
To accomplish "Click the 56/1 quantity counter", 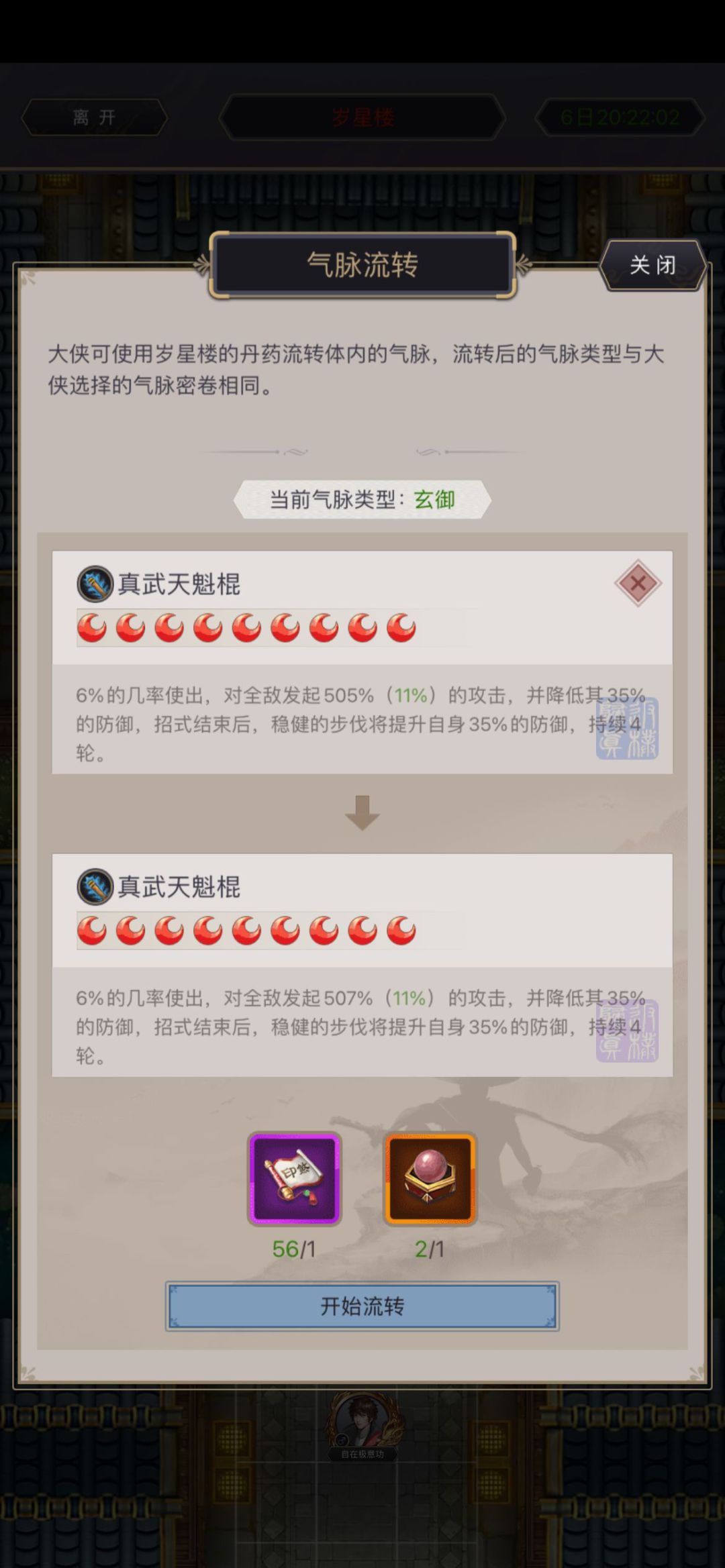I will (x=294, y=1248).
